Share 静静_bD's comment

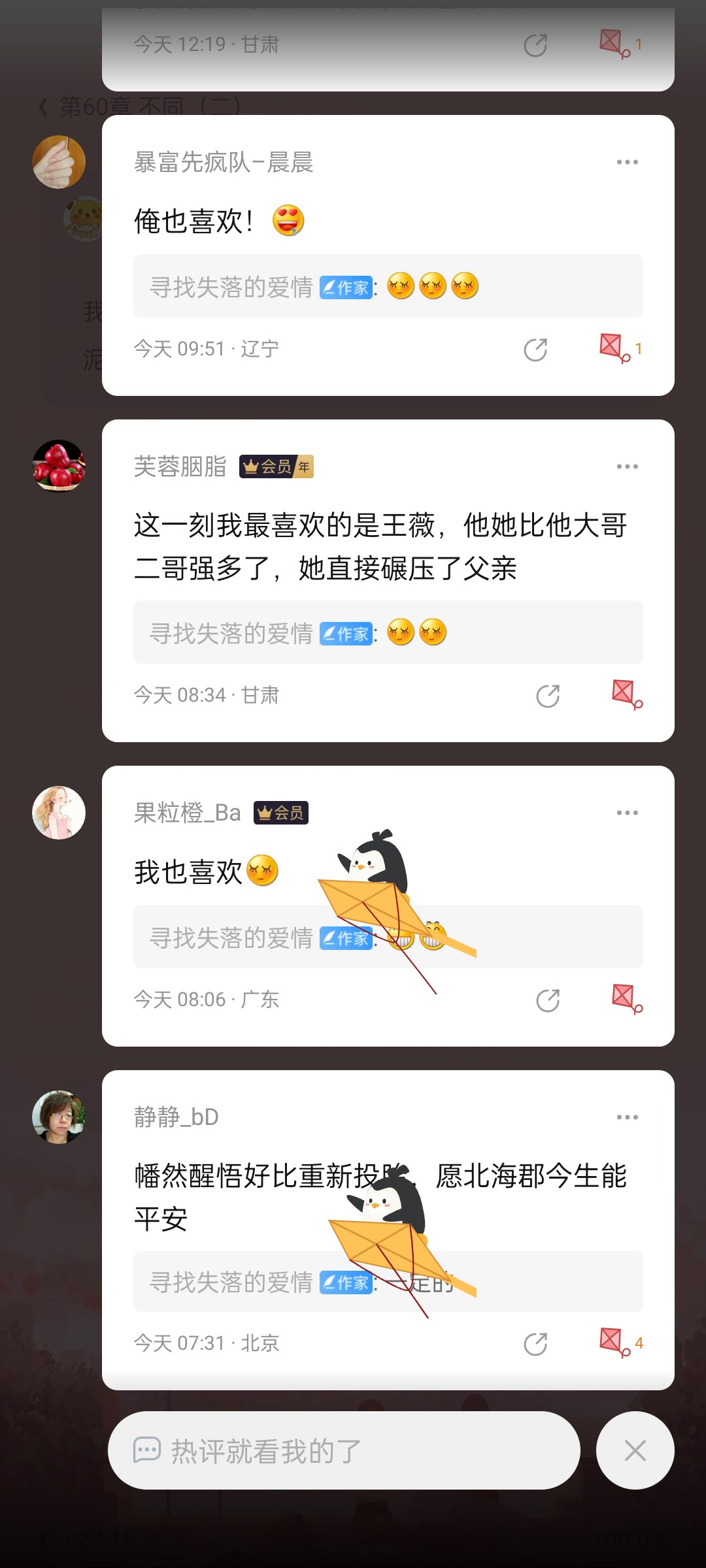point(535,1344)
